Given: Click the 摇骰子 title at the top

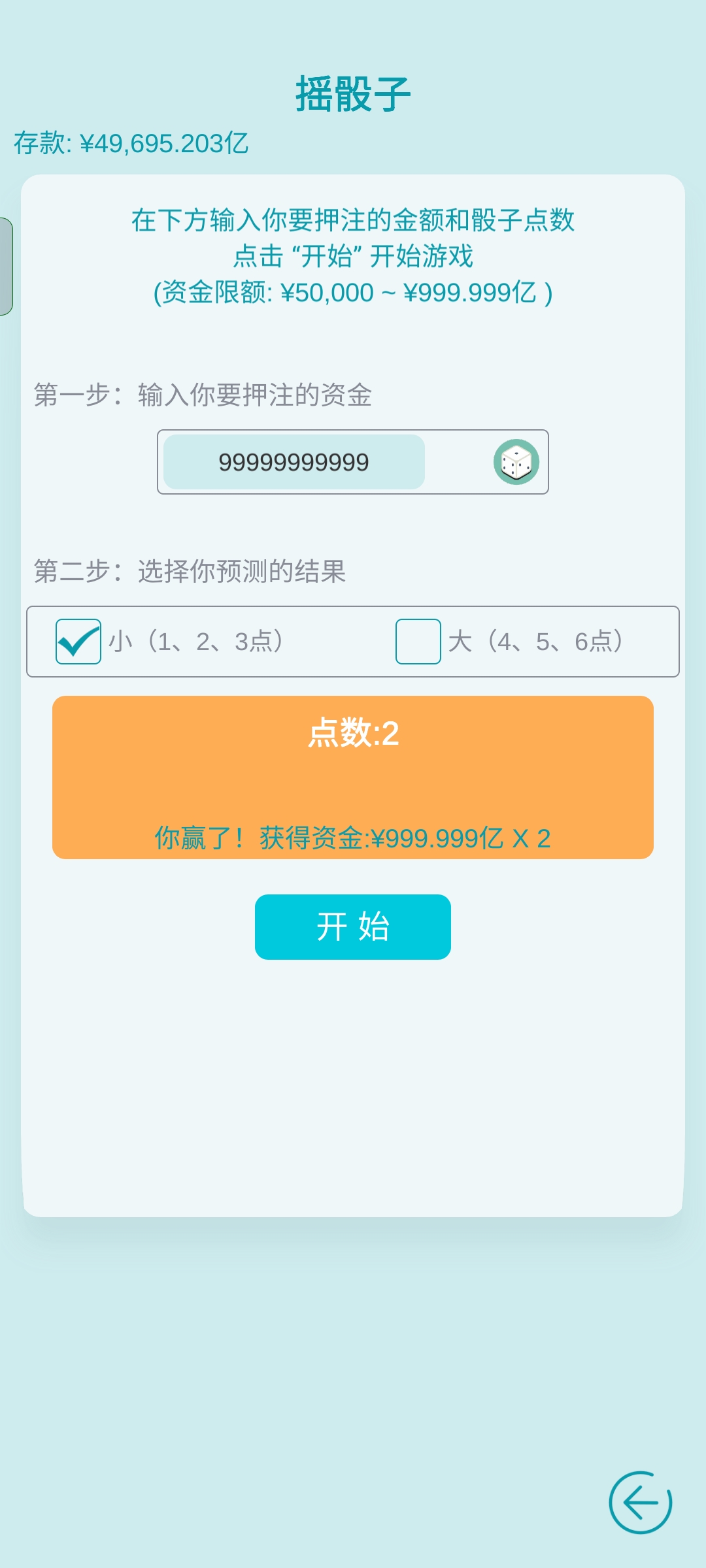Looking at the screenshot, I should click(x=353, y=91).
